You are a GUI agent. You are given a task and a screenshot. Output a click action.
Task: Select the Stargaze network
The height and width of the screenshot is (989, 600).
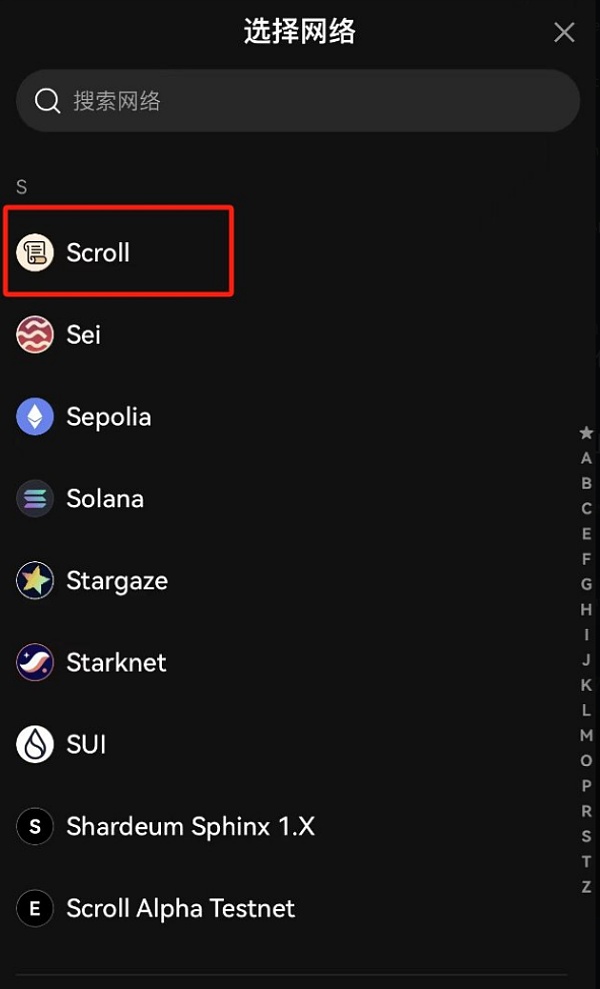116,581
